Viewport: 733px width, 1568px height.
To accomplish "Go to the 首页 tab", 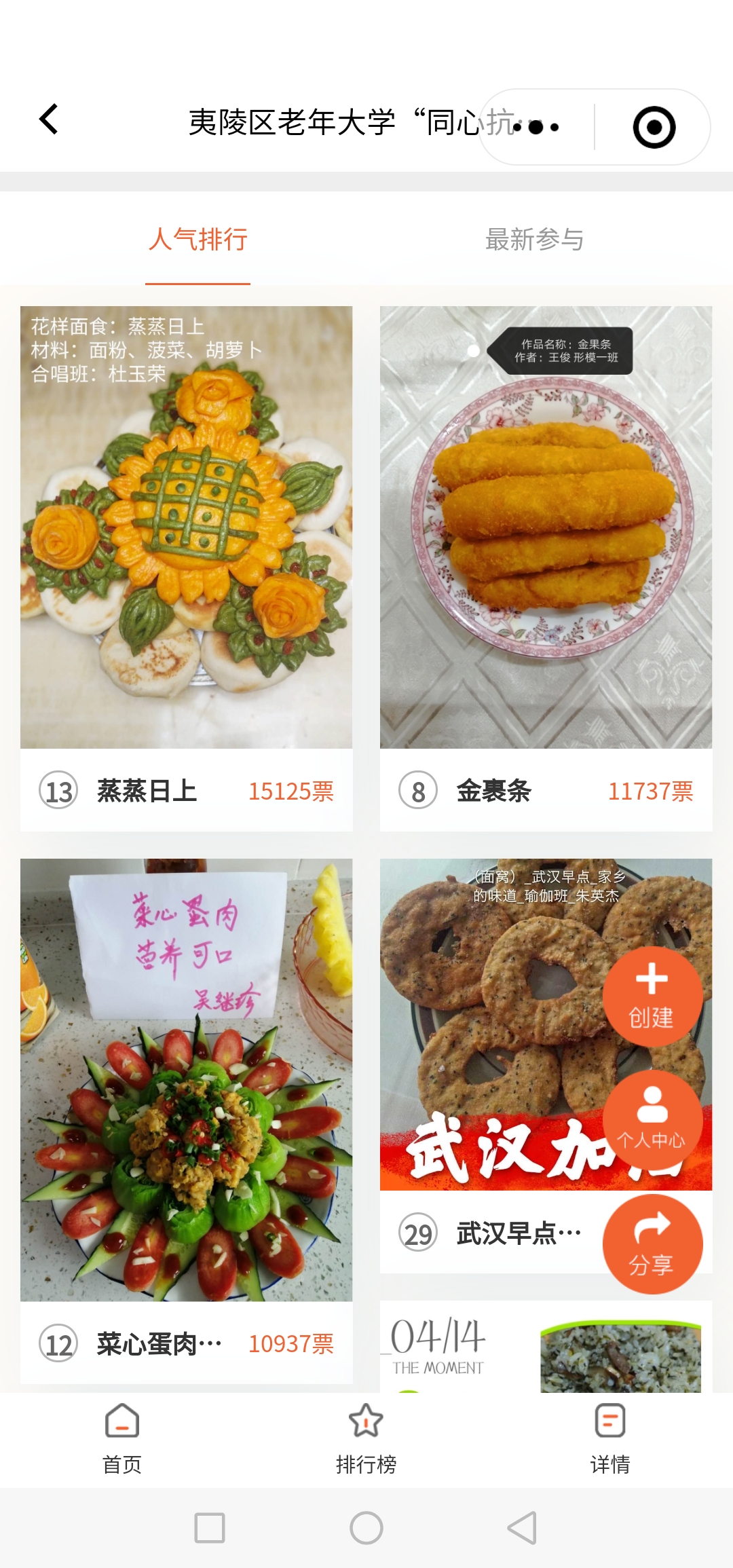I will coord(122,1438).
